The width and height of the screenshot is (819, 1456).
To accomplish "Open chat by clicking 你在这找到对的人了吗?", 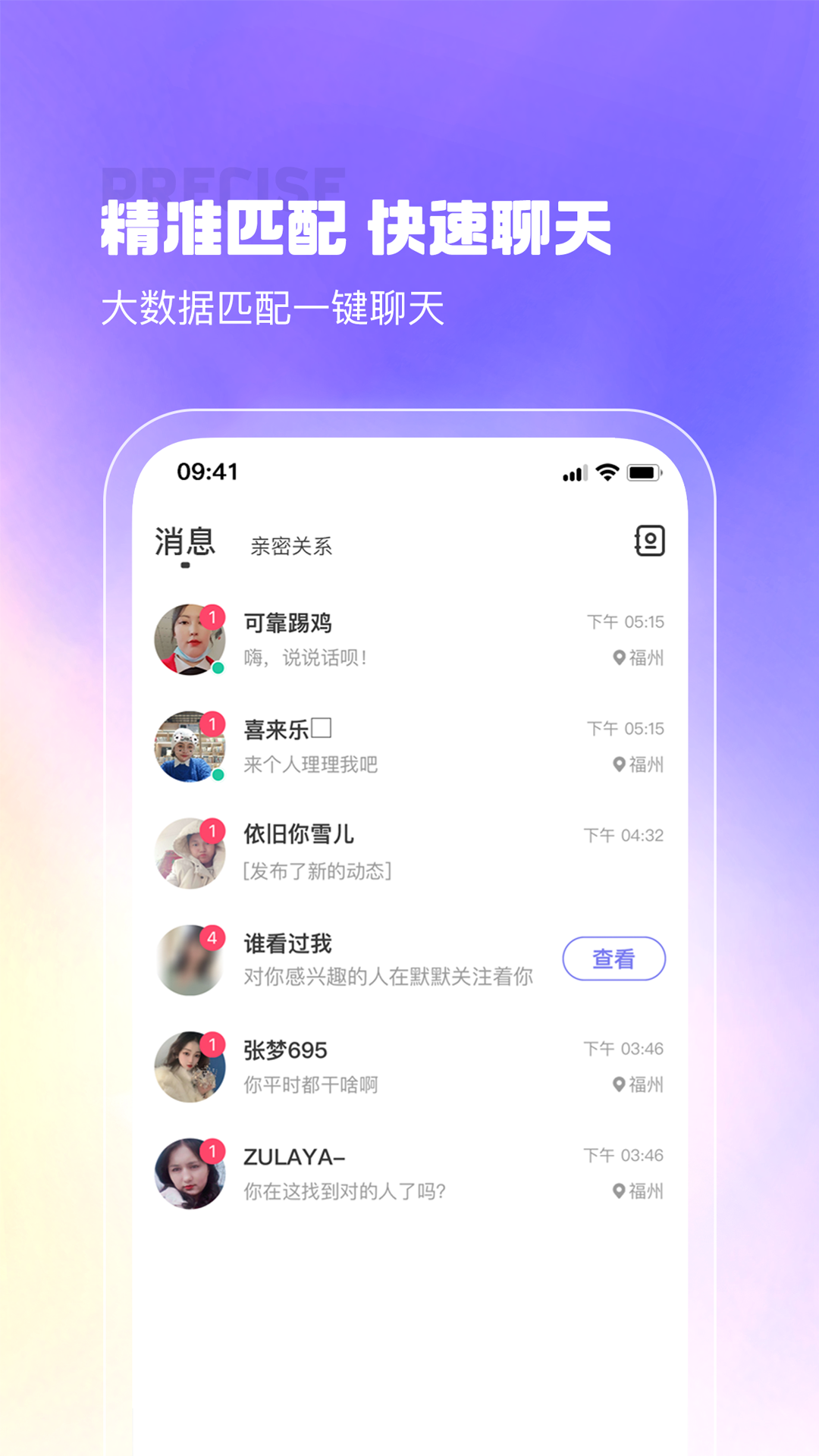I will (x=345, y=1191).
